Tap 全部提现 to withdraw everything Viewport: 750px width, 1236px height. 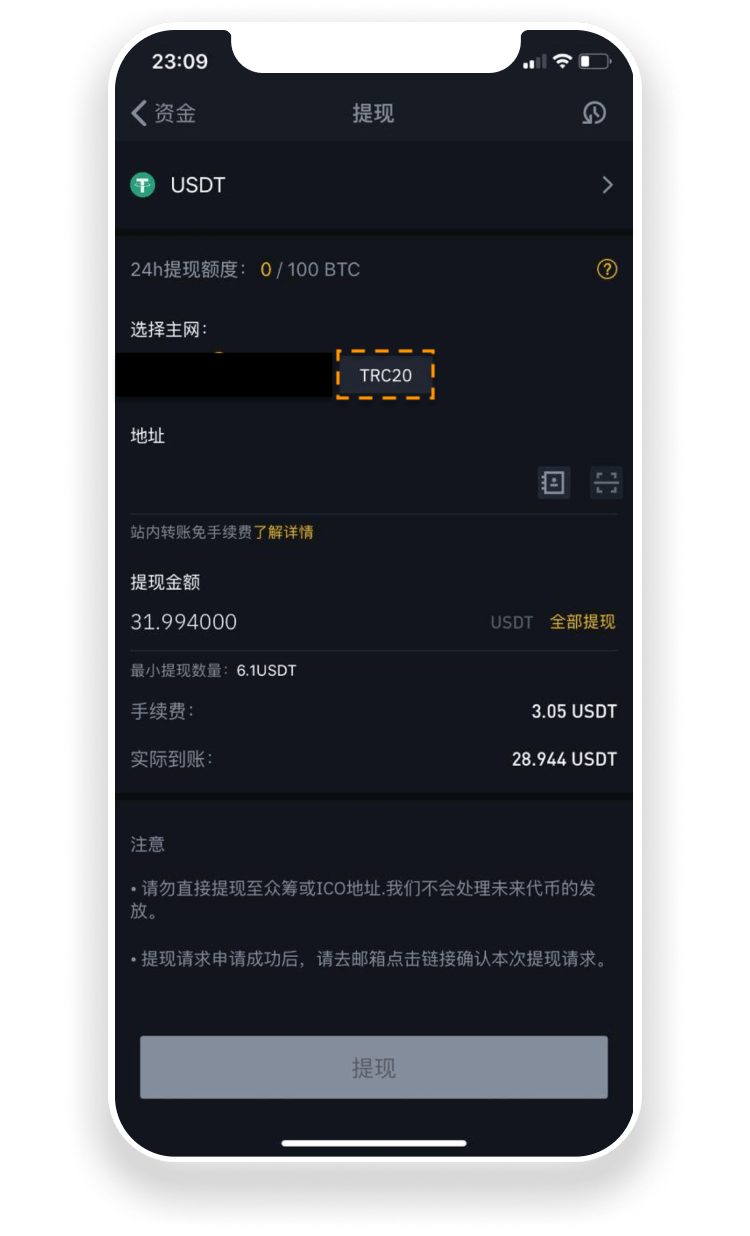(582, 622)
